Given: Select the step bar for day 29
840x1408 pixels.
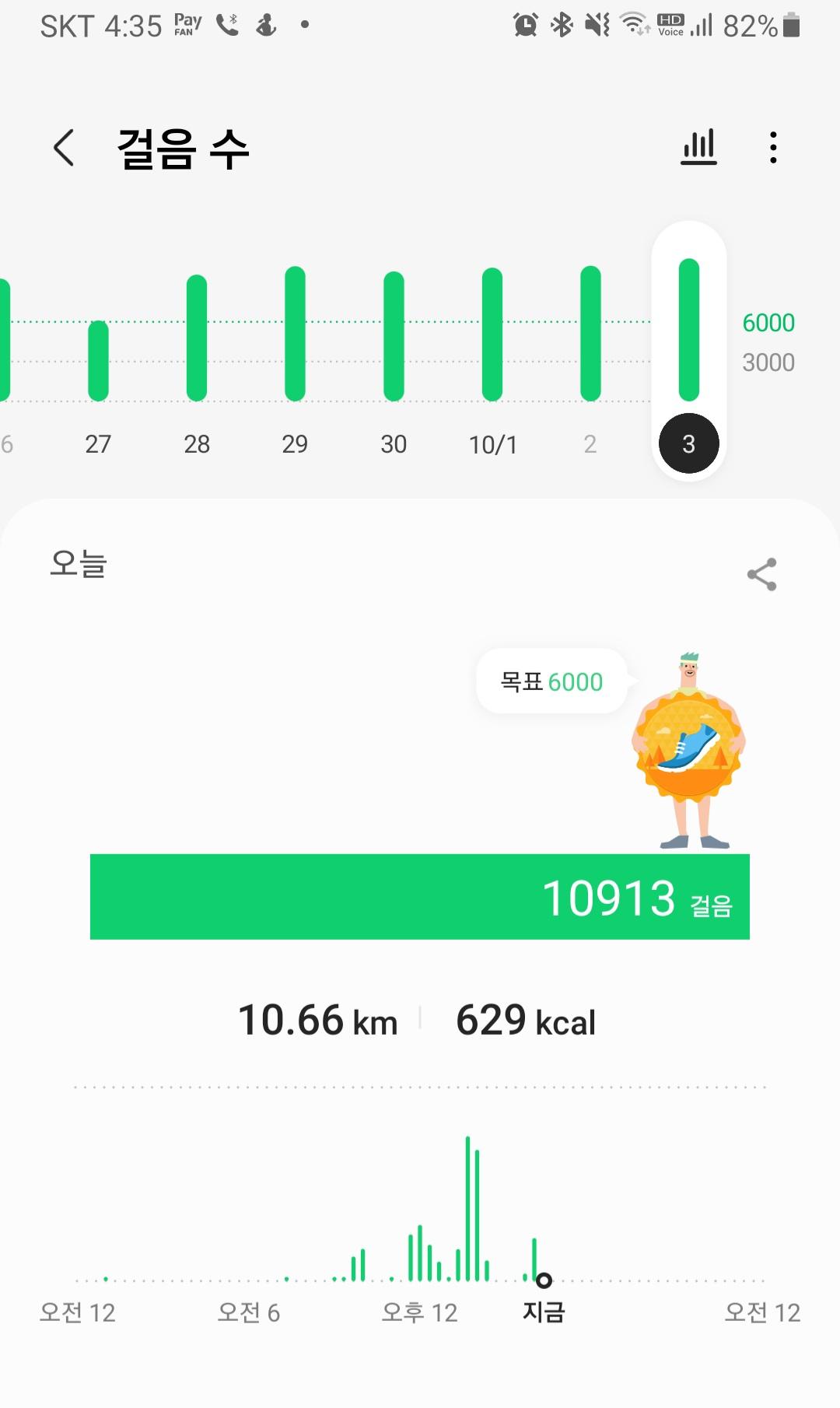Looking at the screenshot, I should [x=295, y=334].
